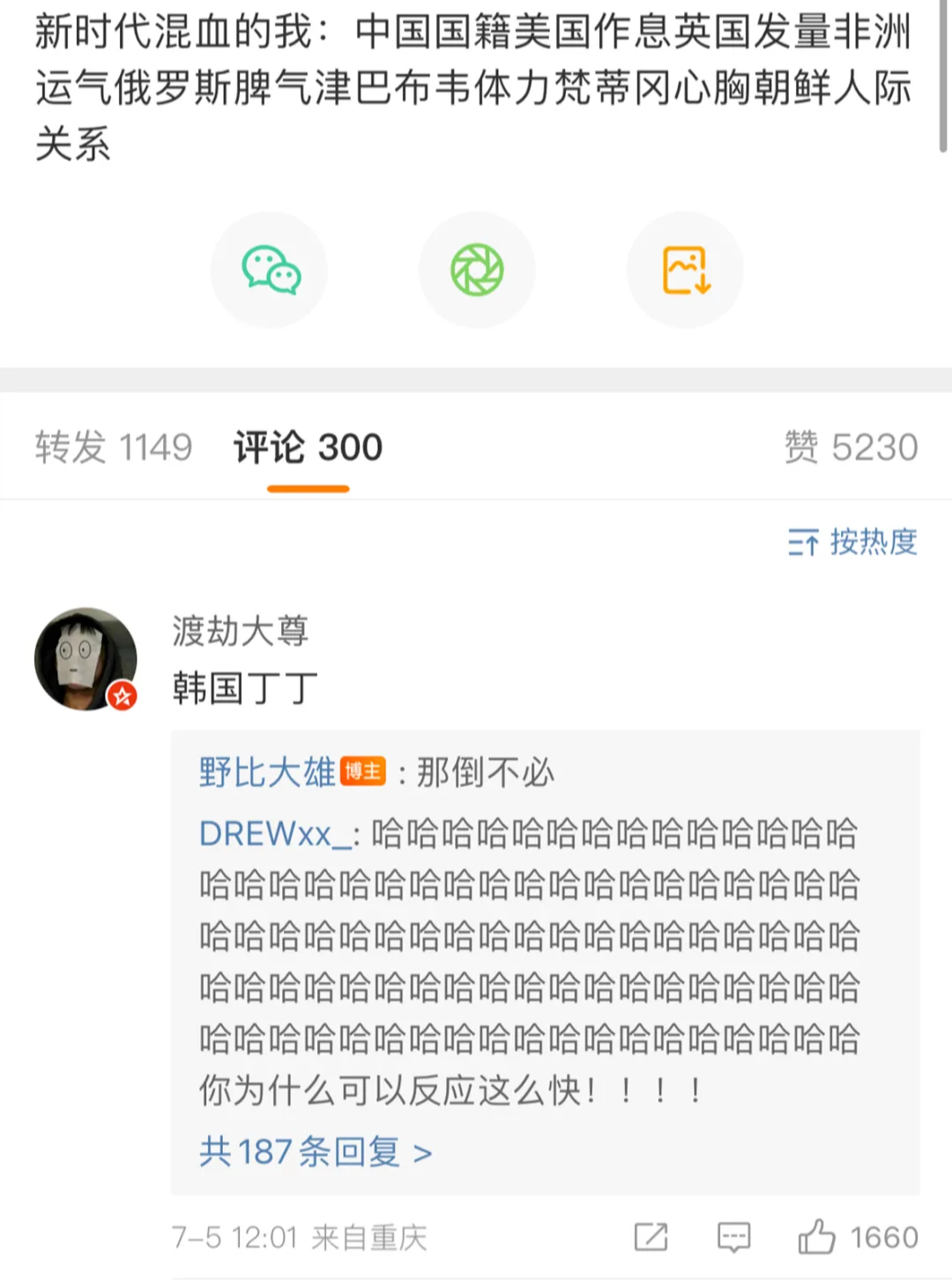The image size is (952, 1280).
Task: Select the 评论 300 tab
Action: (308, 447)
